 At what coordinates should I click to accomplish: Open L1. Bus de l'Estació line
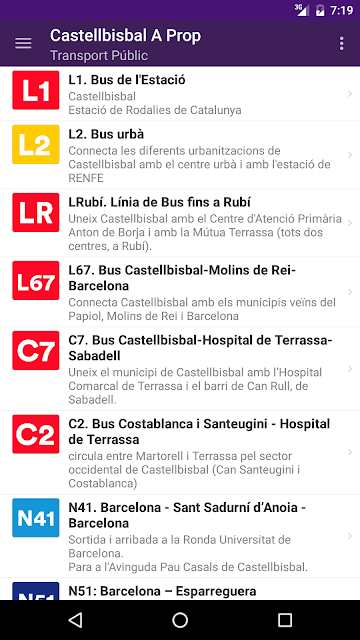180,94
